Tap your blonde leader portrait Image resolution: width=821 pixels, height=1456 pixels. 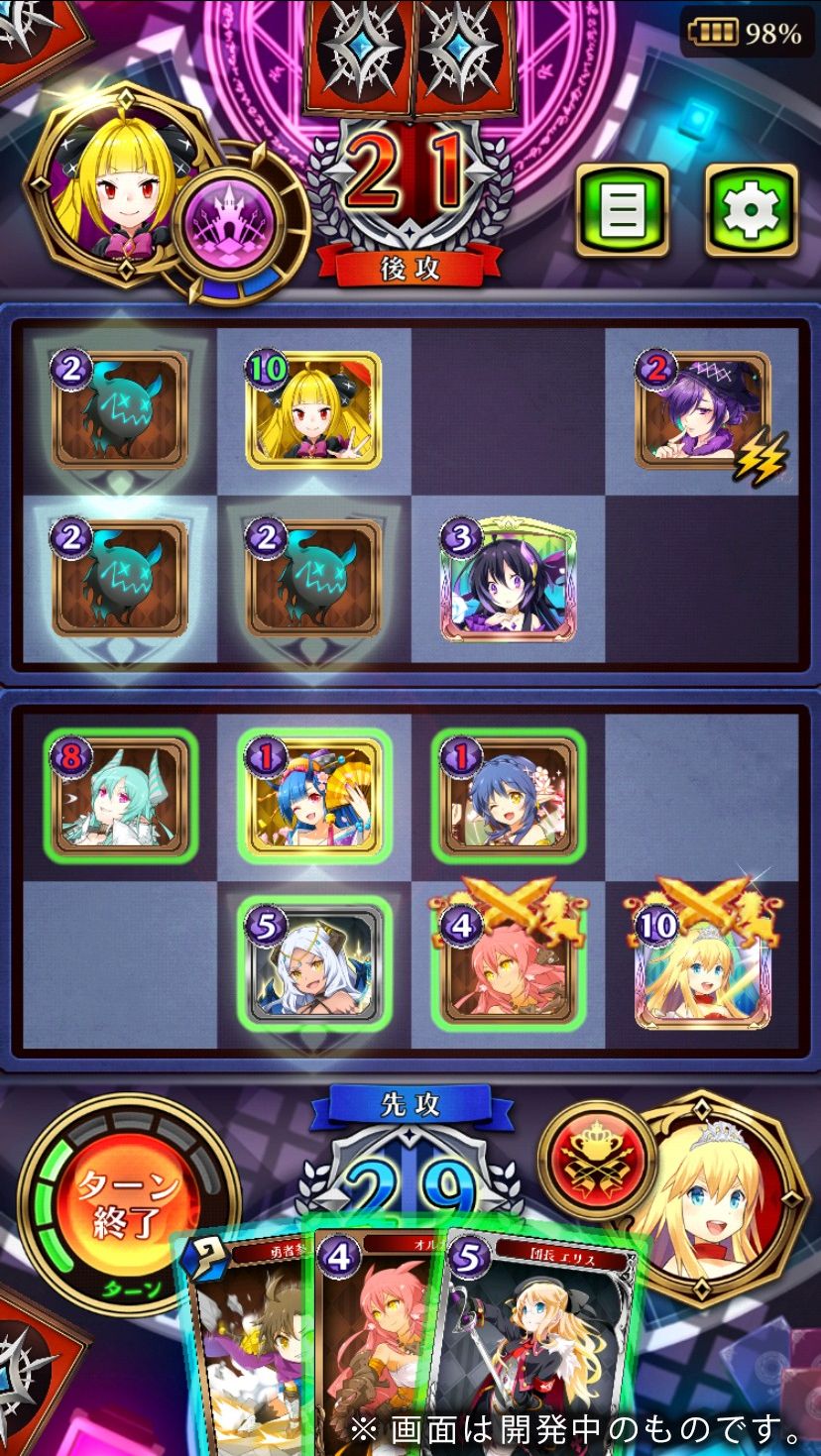point(707,1196)
